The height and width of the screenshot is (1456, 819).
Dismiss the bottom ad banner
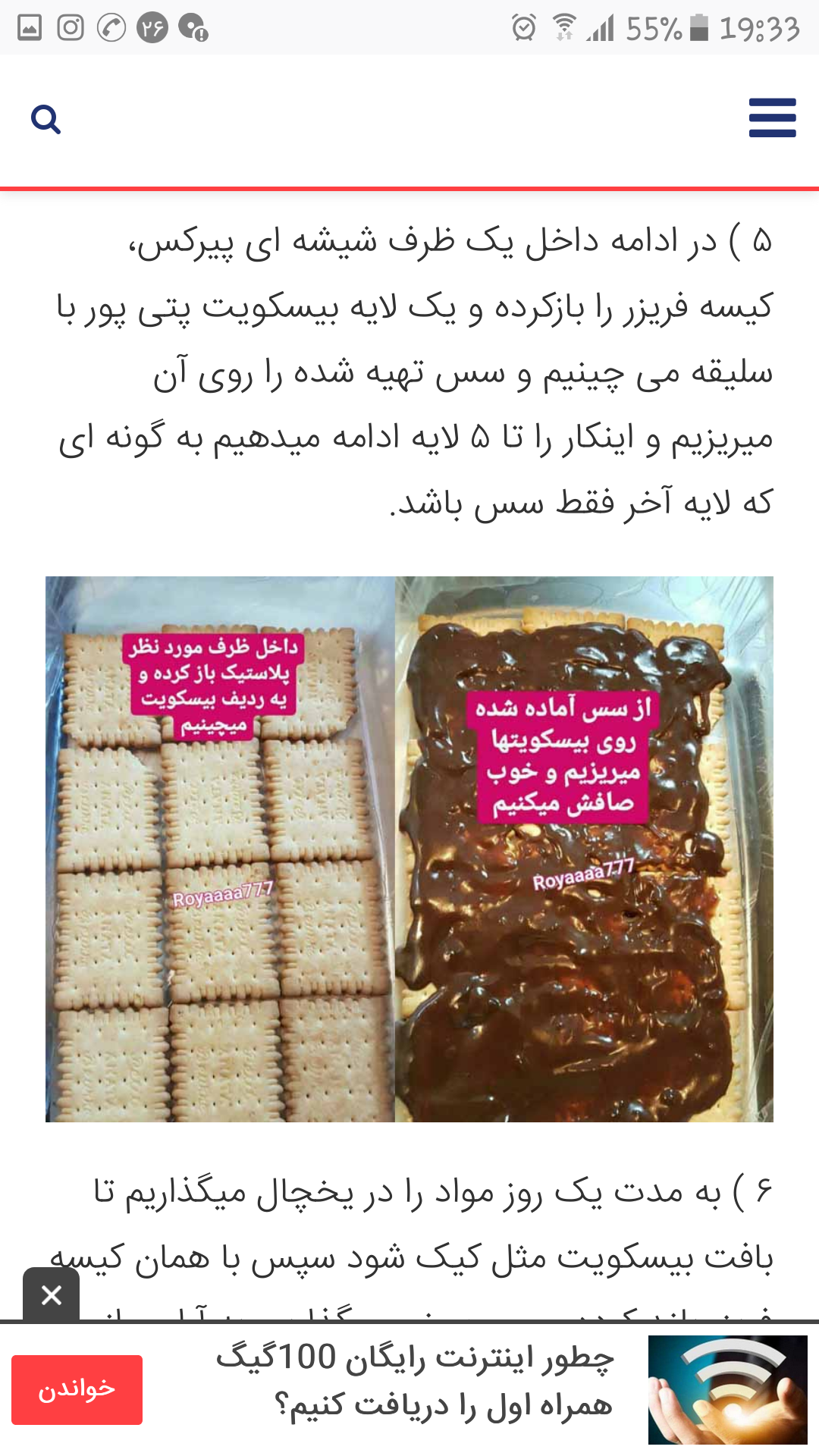pos(51,1294)
